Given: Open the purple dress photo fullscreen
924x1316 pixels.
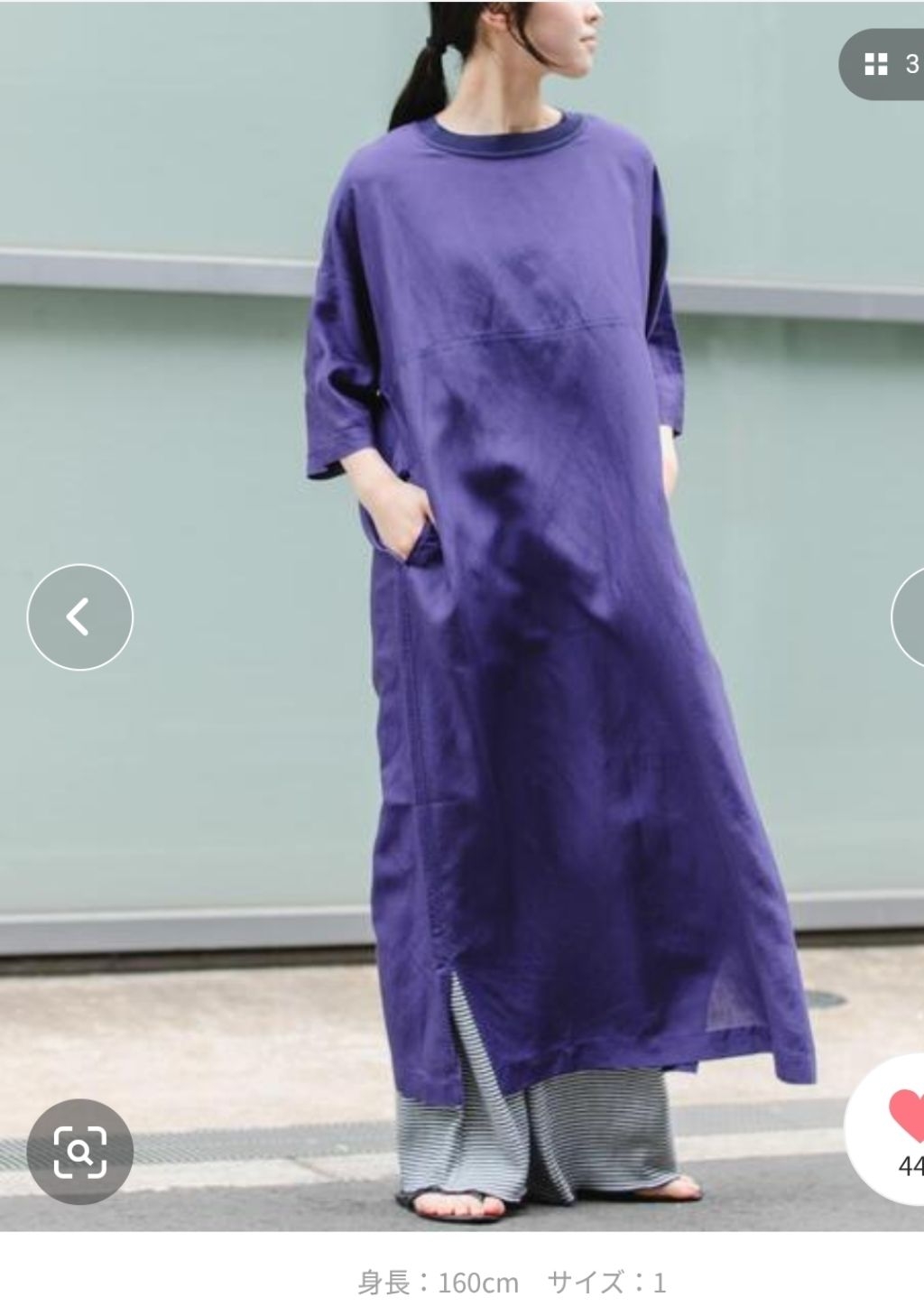Looking at the screenshot, I should (462, 616).
